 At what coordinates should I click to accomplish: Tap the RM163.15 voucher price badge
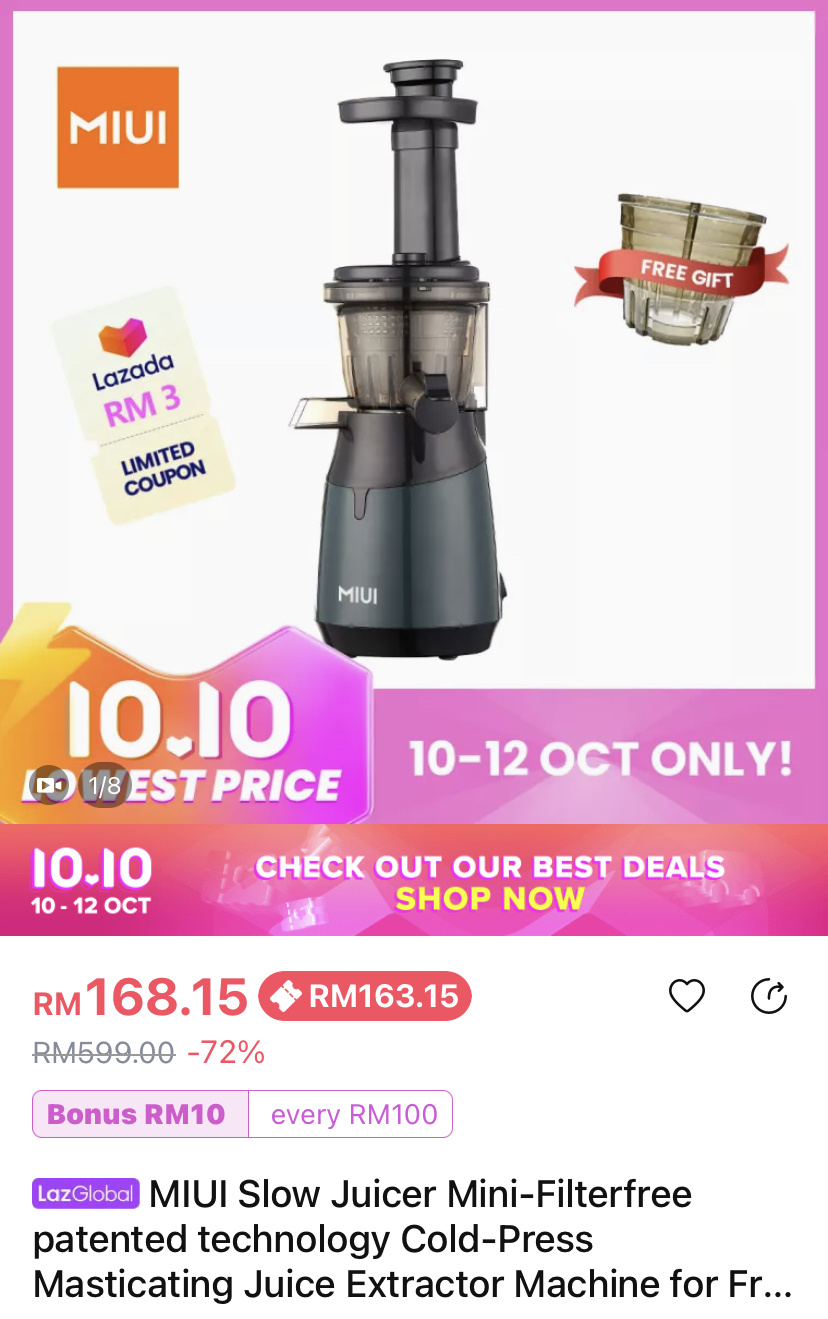coord(365,996)
